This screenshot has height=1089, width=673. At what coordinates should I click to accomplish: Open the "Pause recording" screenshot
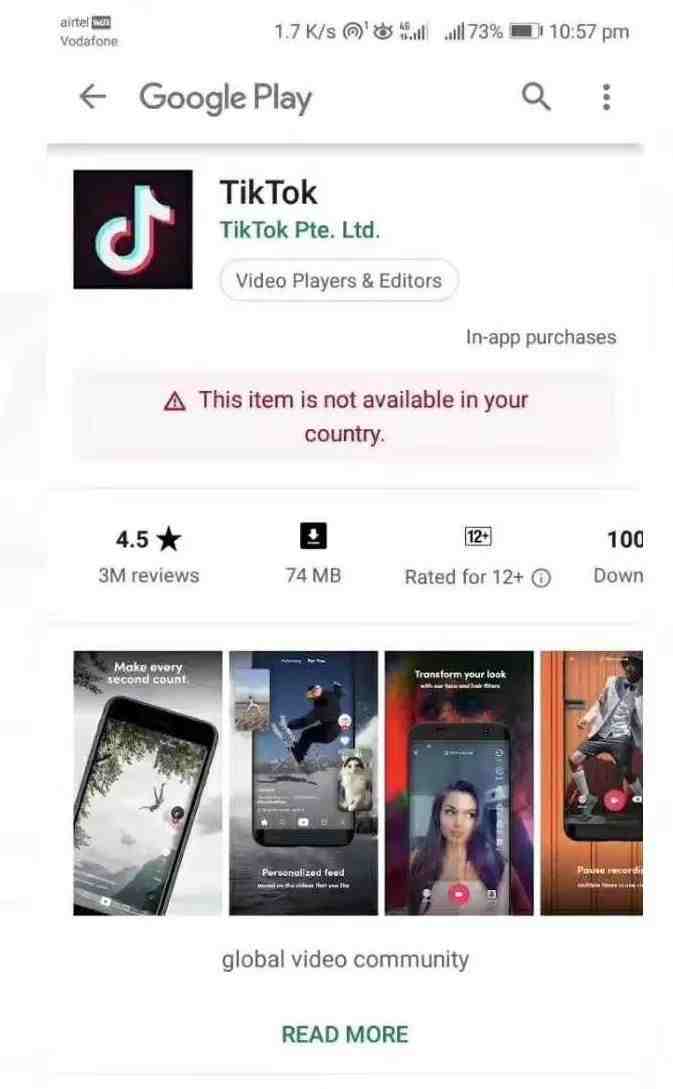[592, 782]
